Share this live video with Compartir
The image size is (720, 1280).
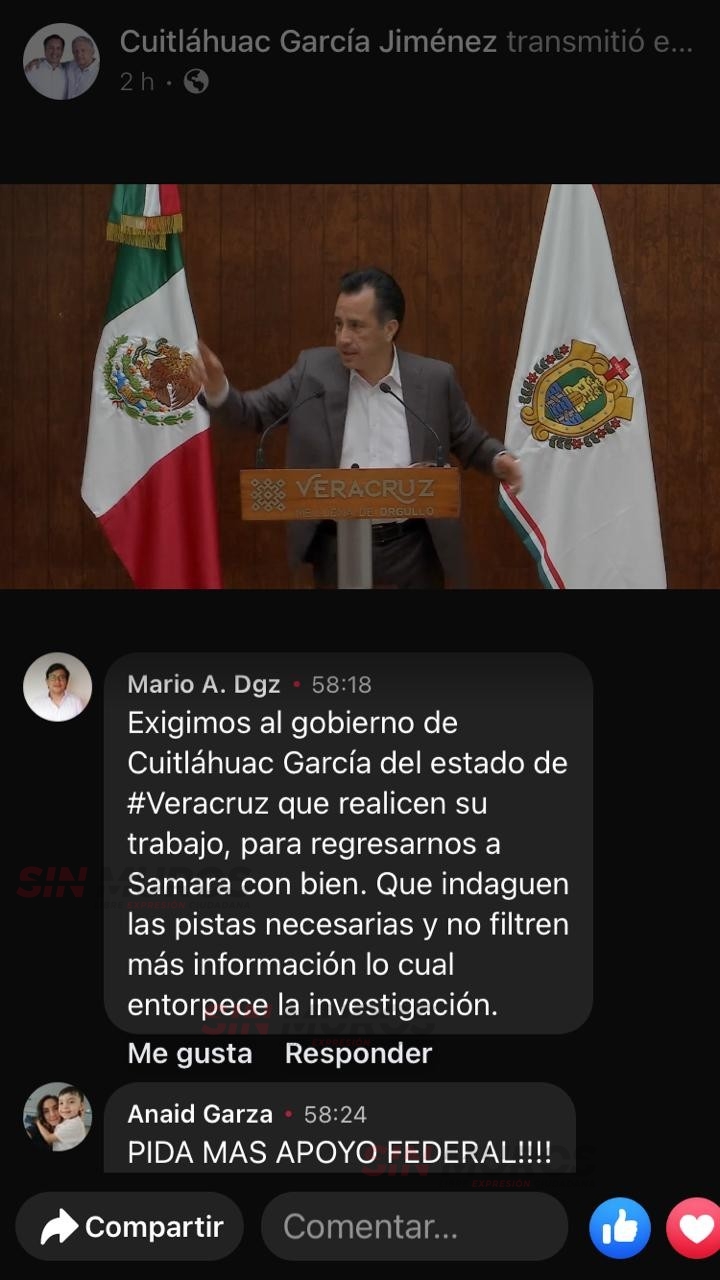pos(131,1226)
